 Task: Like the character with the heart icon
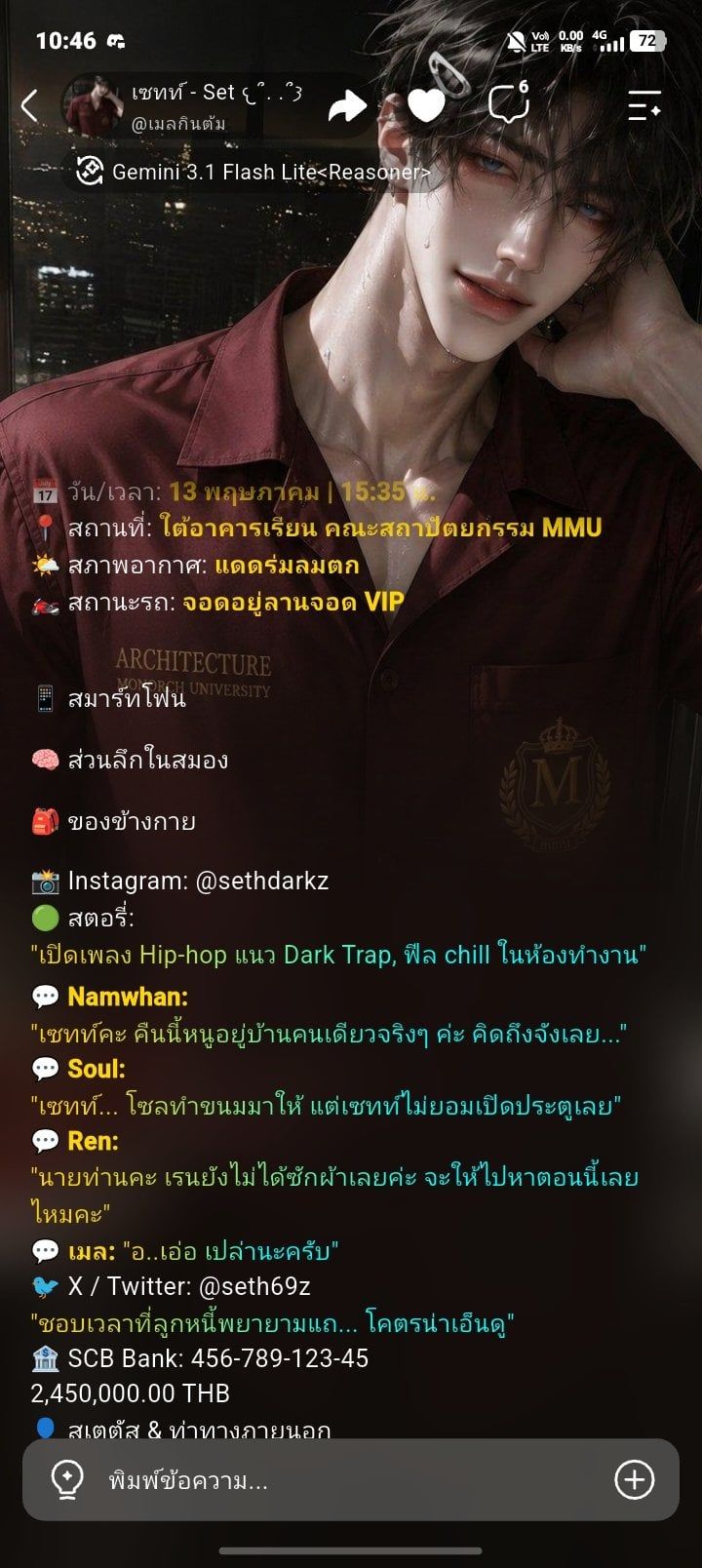click(x=426, y=105)
